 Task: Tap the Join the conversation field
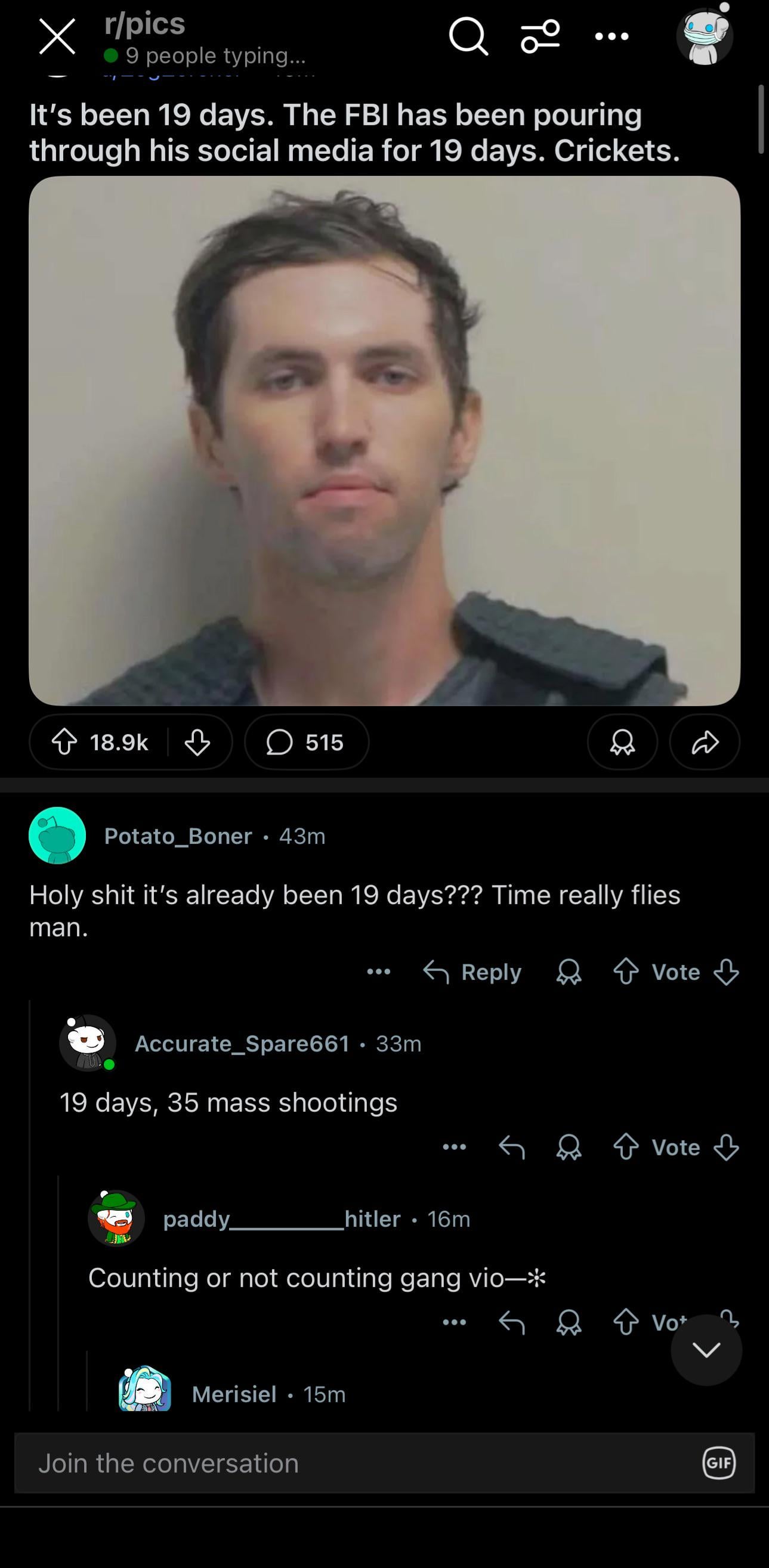click(x=353, y=1463)
